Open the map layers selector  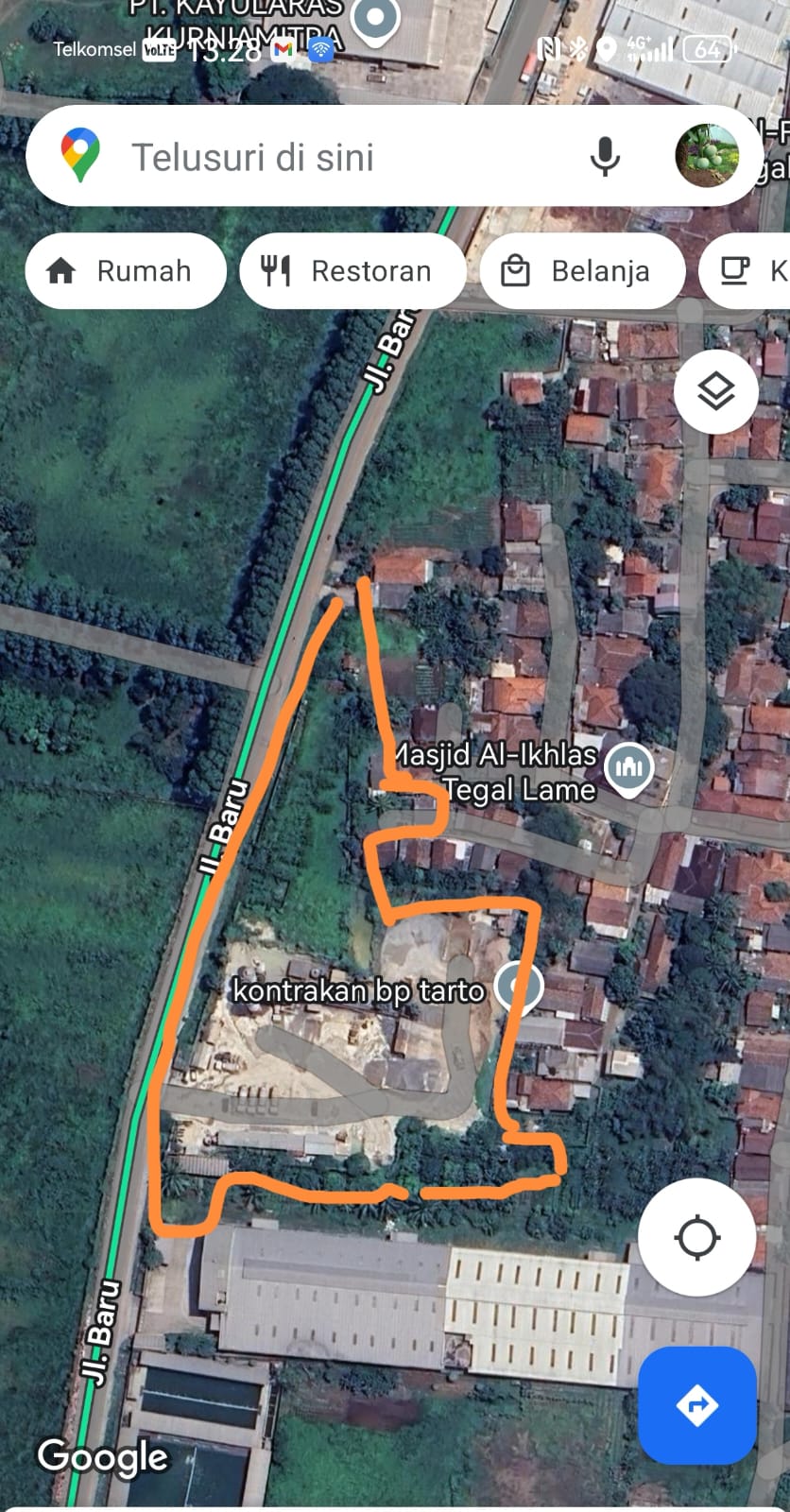[715, 391]
